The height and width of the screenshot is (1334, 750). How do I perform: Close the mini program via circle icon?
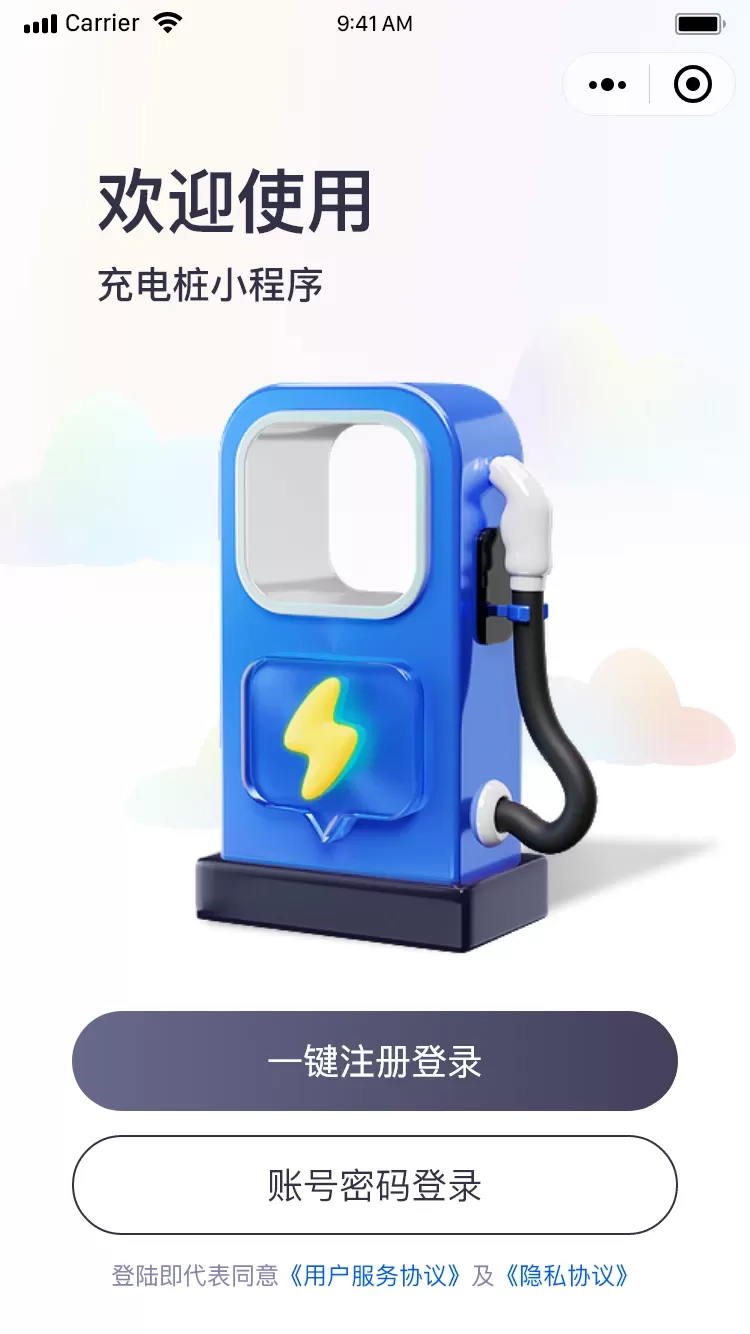point(692,85)
